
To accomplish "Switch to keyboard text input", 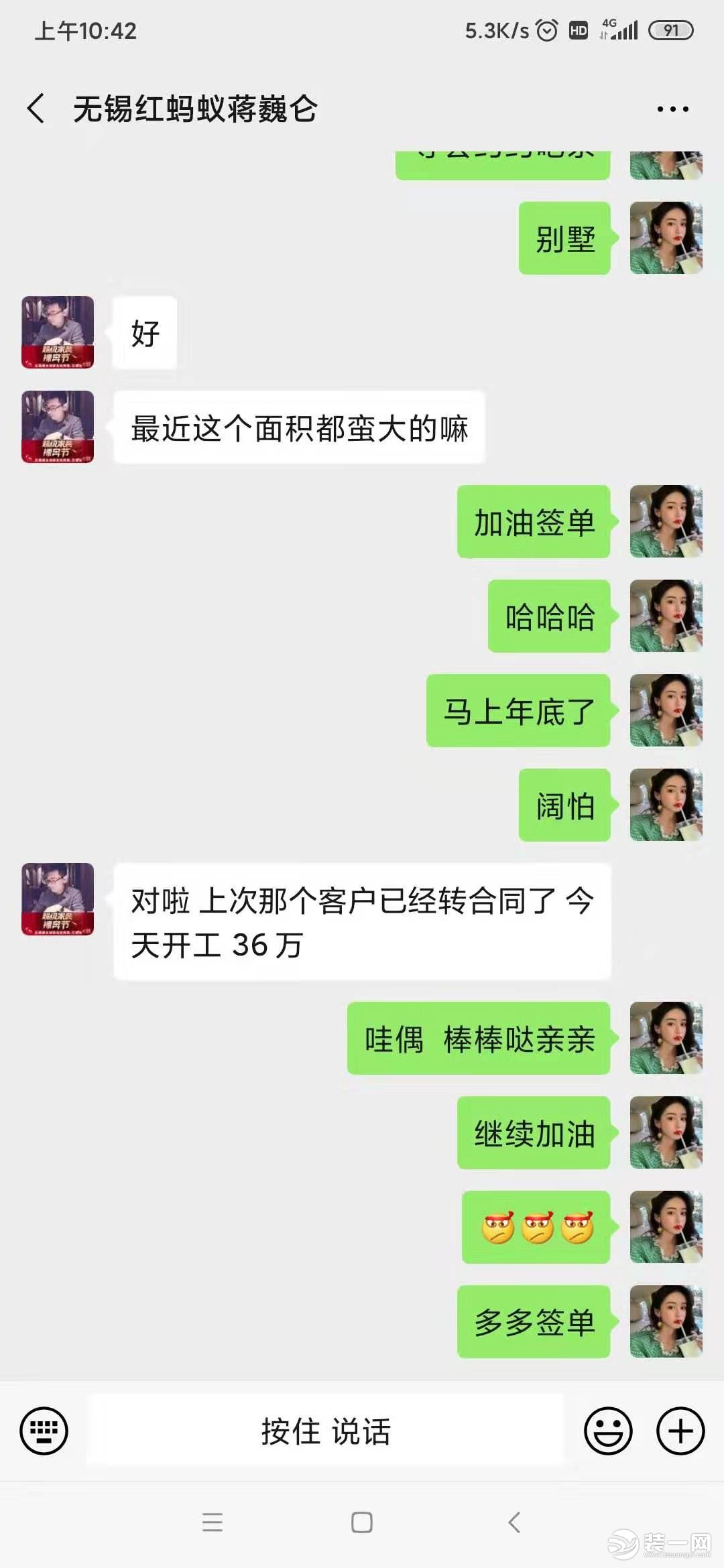I will (x=44, y=1431).
